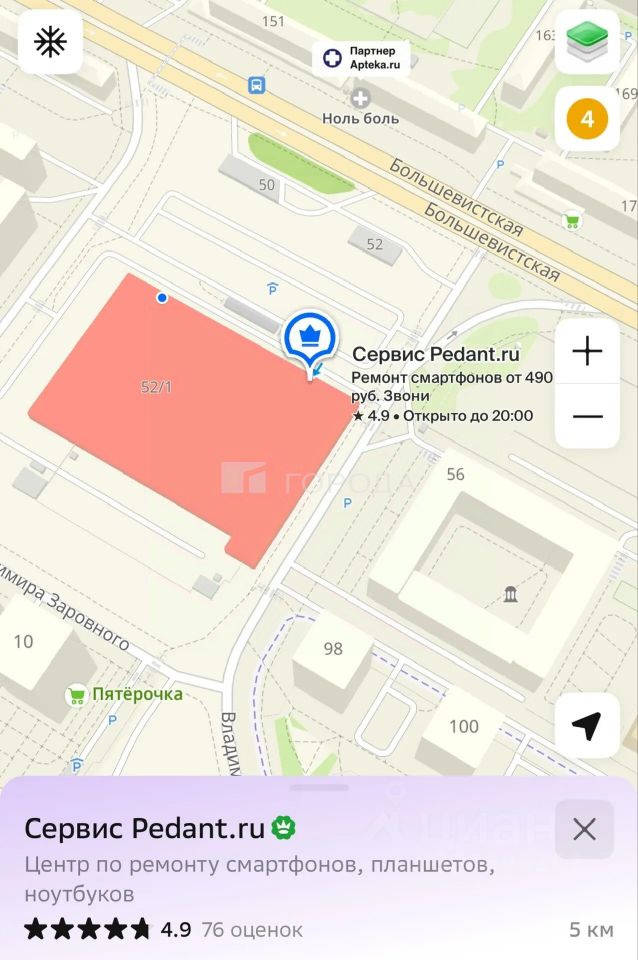Image resolution: width=638 pixels, height=960 pixels.
Task: Tap the museum icon on building 56
Action: (x=511, y=595)
